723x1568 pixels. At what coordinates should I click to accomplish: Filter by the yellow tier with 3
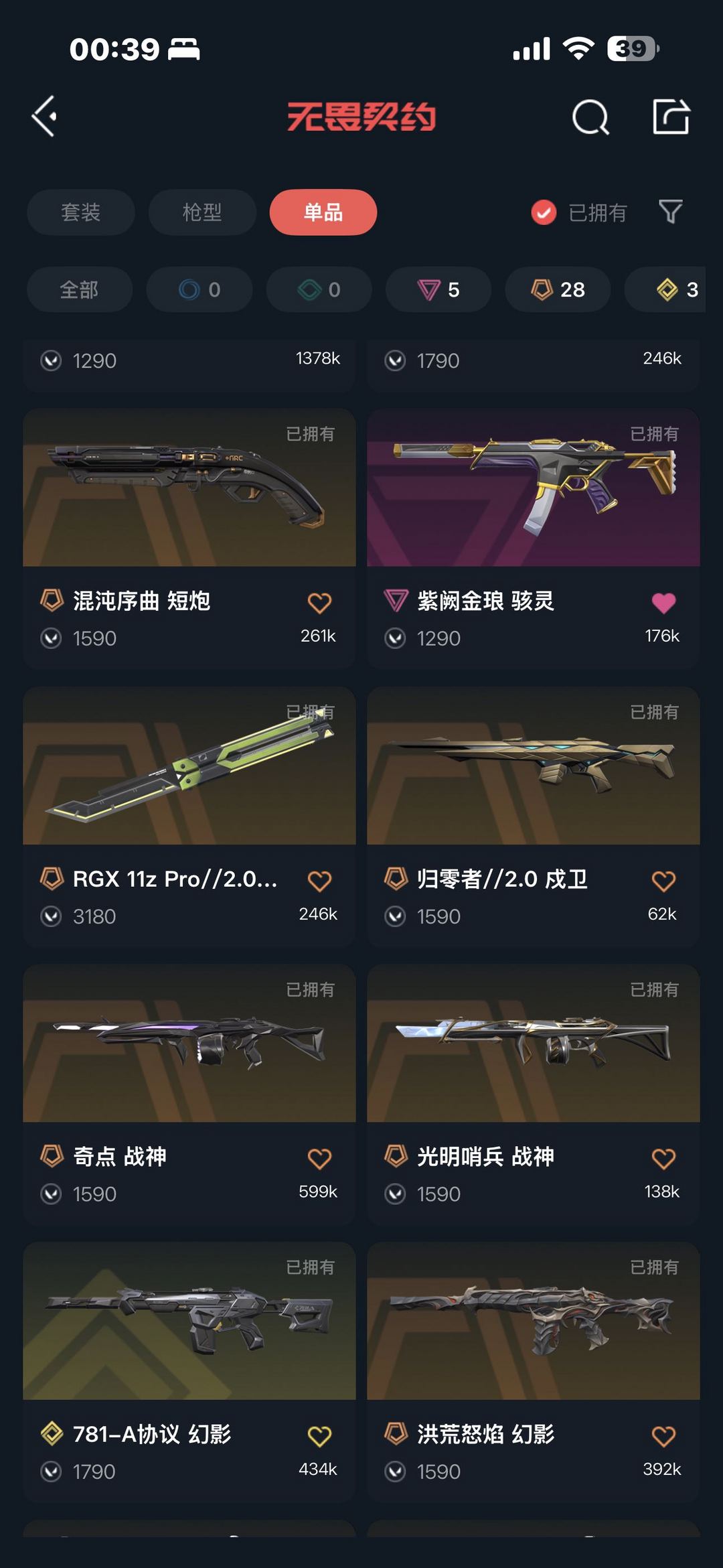[x=676, y=289]
